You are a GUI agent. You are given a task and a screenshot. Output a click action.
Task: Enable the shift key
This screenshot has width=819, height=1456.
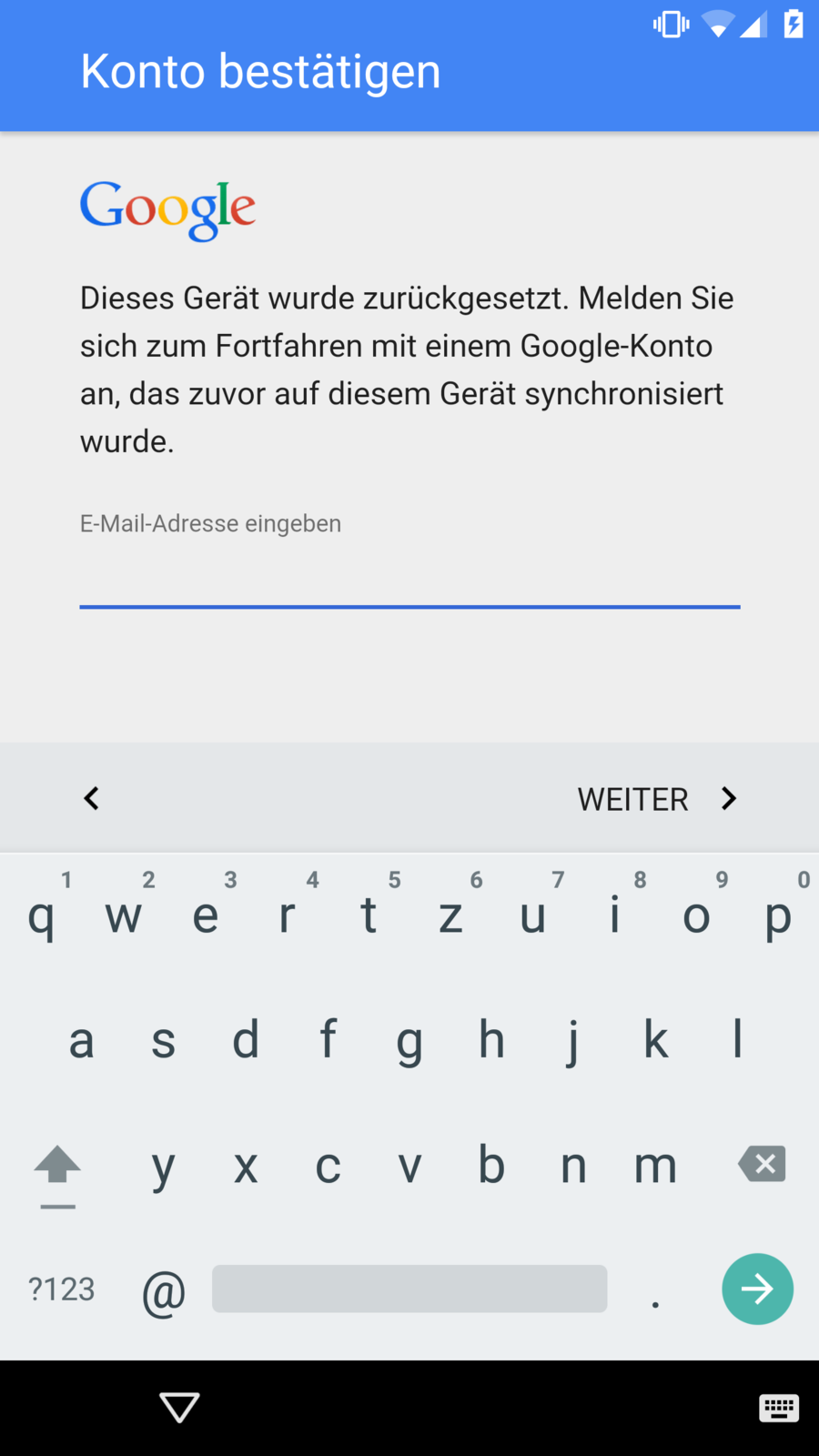coord(57,1167)
